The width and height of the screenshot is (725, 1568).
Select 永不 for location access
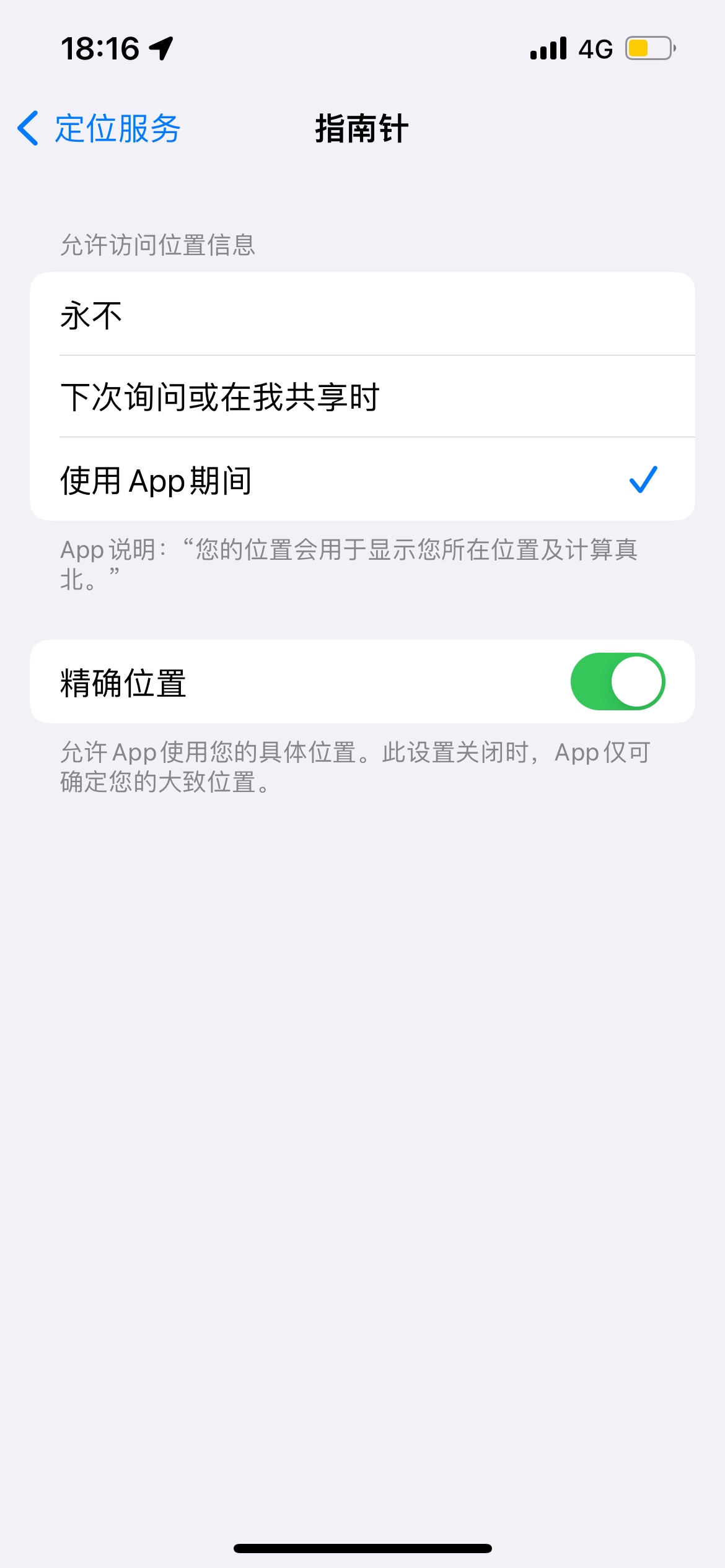[x=362, y=315]
